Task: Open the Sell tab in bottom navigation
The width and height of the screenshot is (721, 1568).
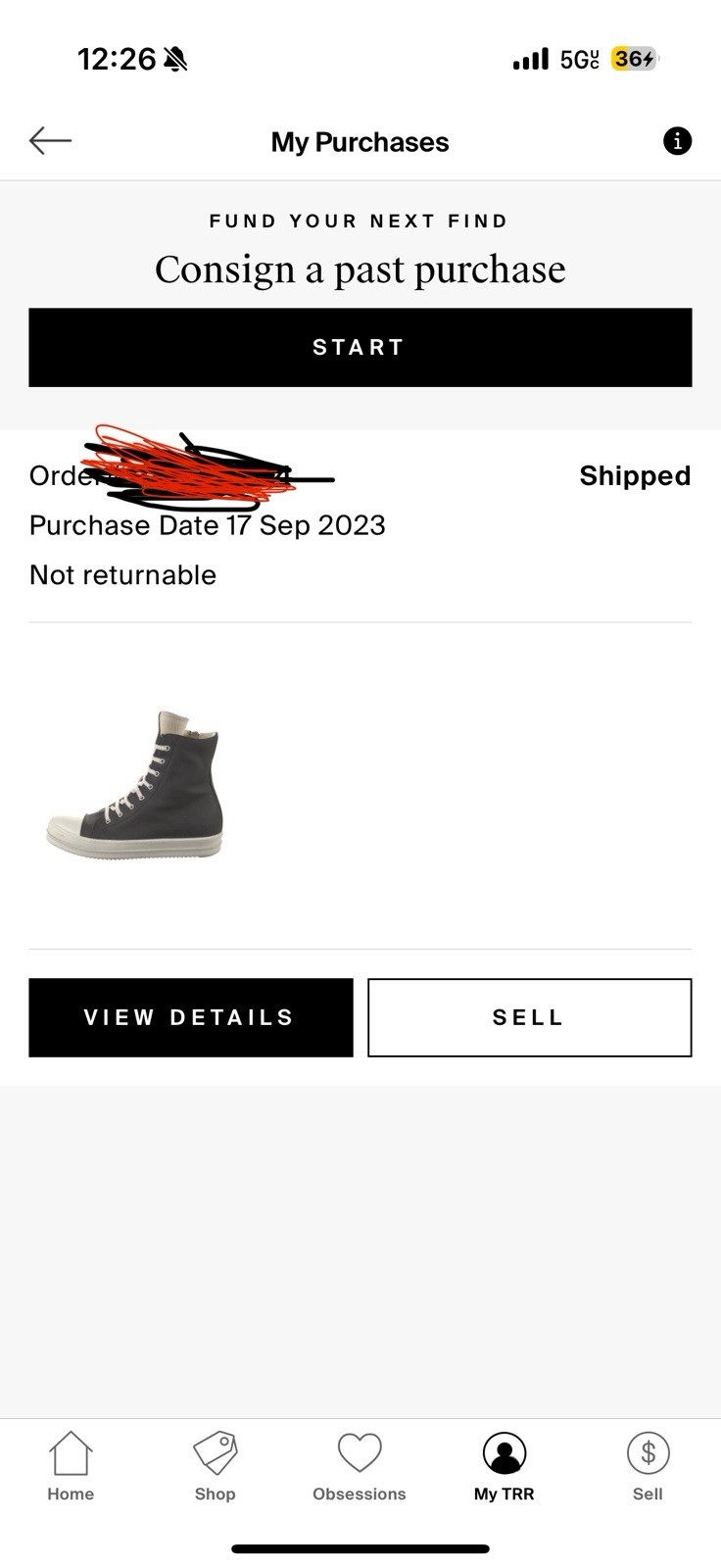Action: (648, 1466)
